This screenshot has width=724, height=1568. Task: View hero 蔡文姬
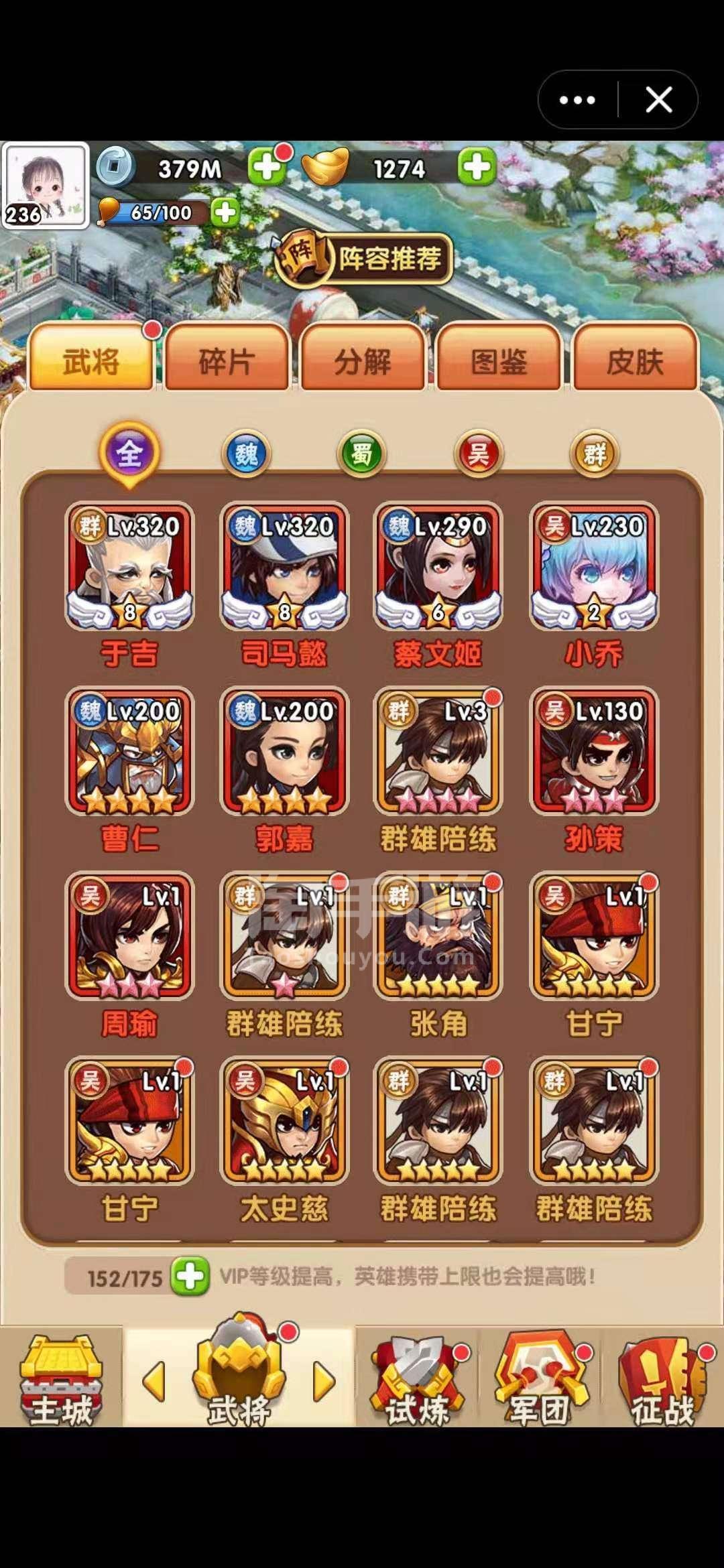click(438, 567)
